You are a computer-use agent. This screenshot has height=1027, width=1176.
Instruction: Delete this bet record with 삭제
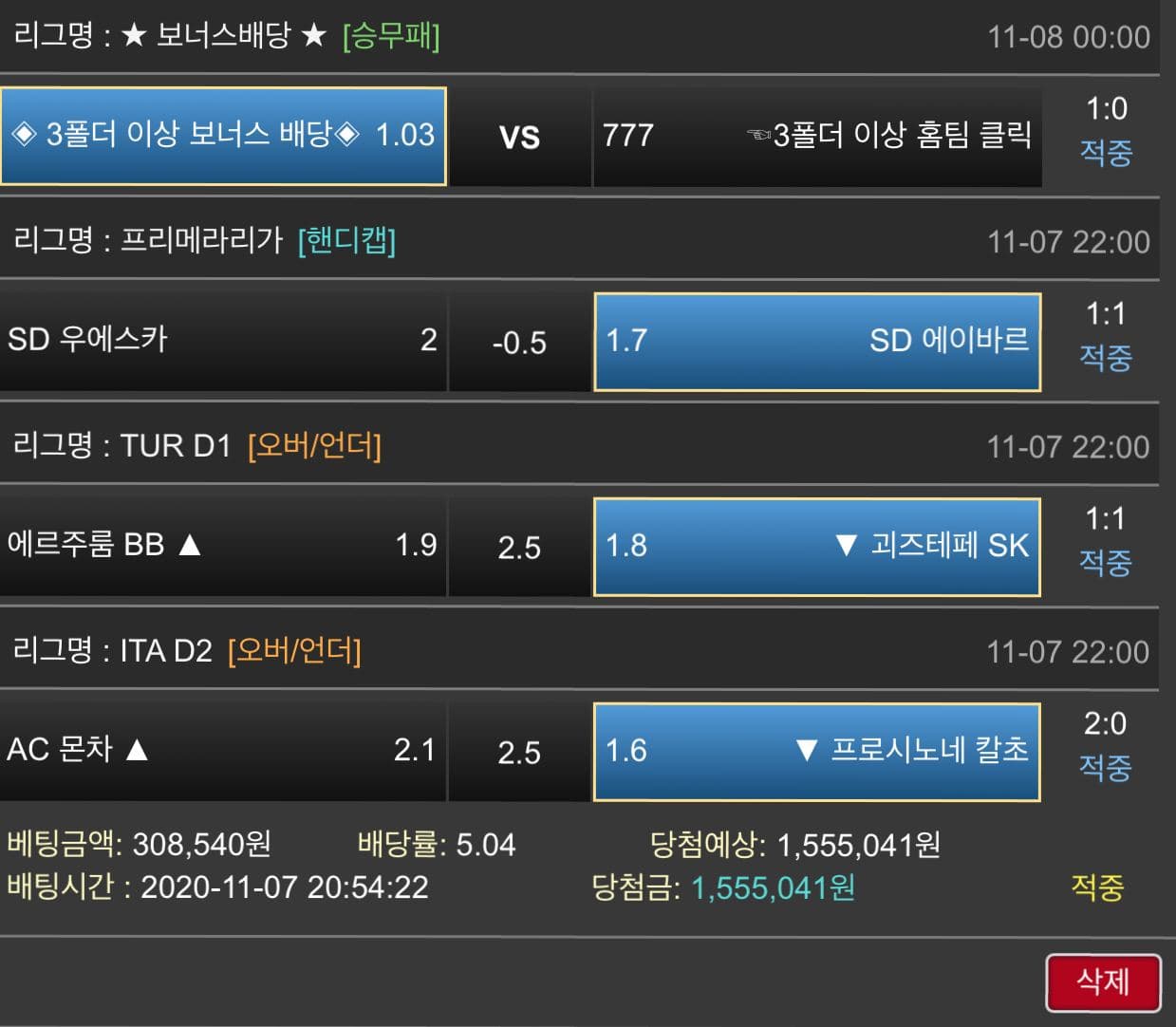(x=1103, y=982)
